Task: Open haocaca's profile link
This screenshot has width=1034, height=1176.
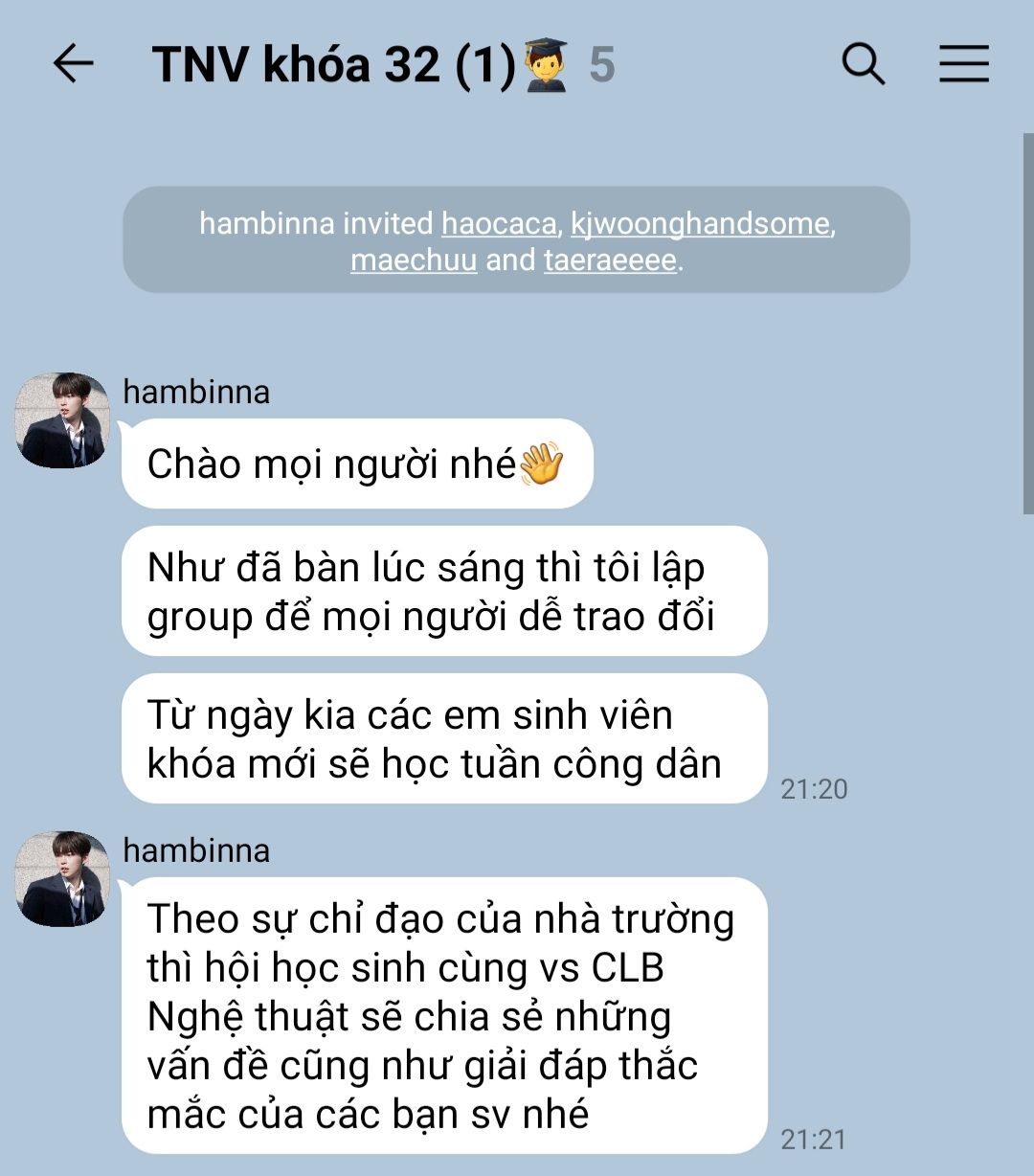Action: click(x=498, y=223)
